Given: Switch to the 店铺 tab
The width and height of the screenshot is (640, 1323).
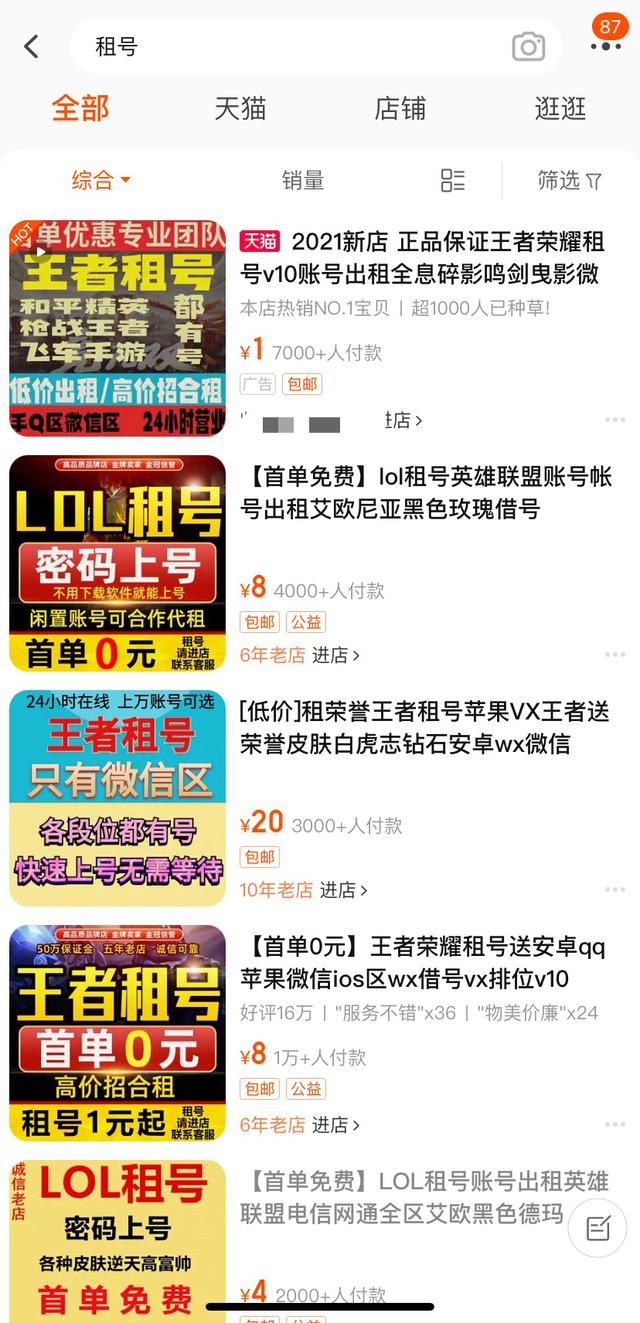Looking at the screenshot, I should pos(400,108).
